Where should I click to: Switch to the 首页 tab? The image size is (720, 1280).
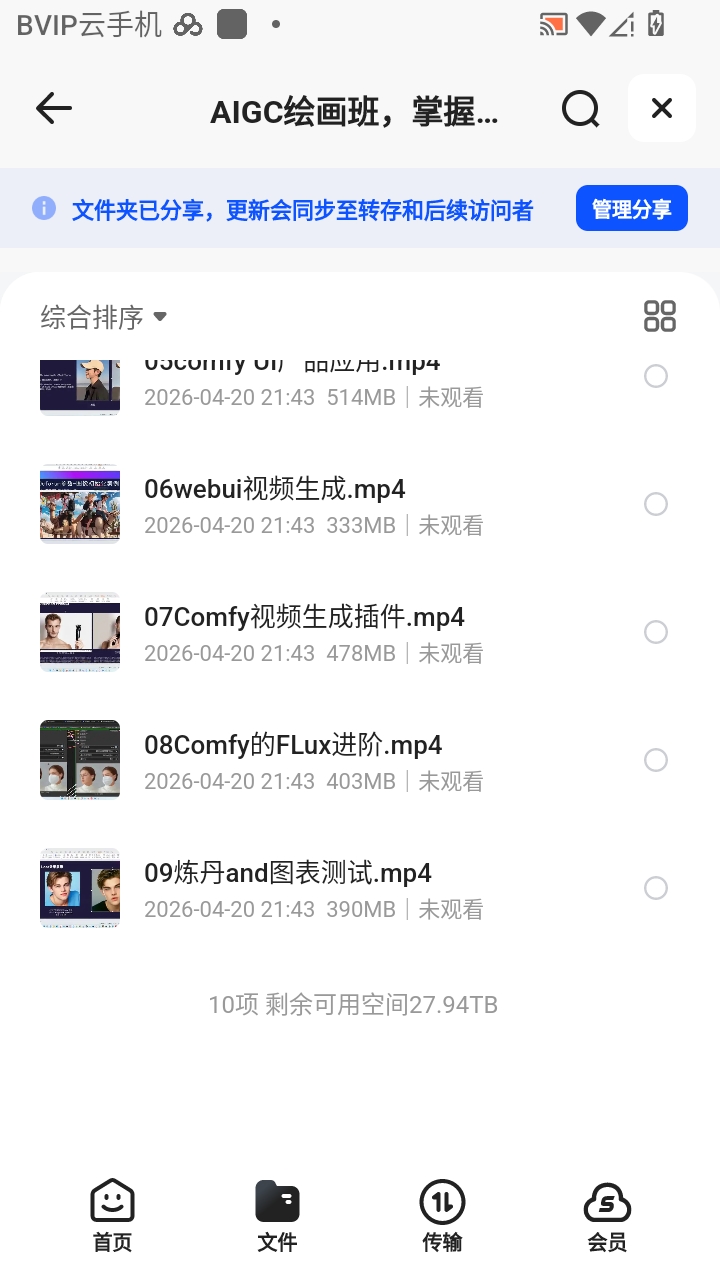click(112, 1214)
